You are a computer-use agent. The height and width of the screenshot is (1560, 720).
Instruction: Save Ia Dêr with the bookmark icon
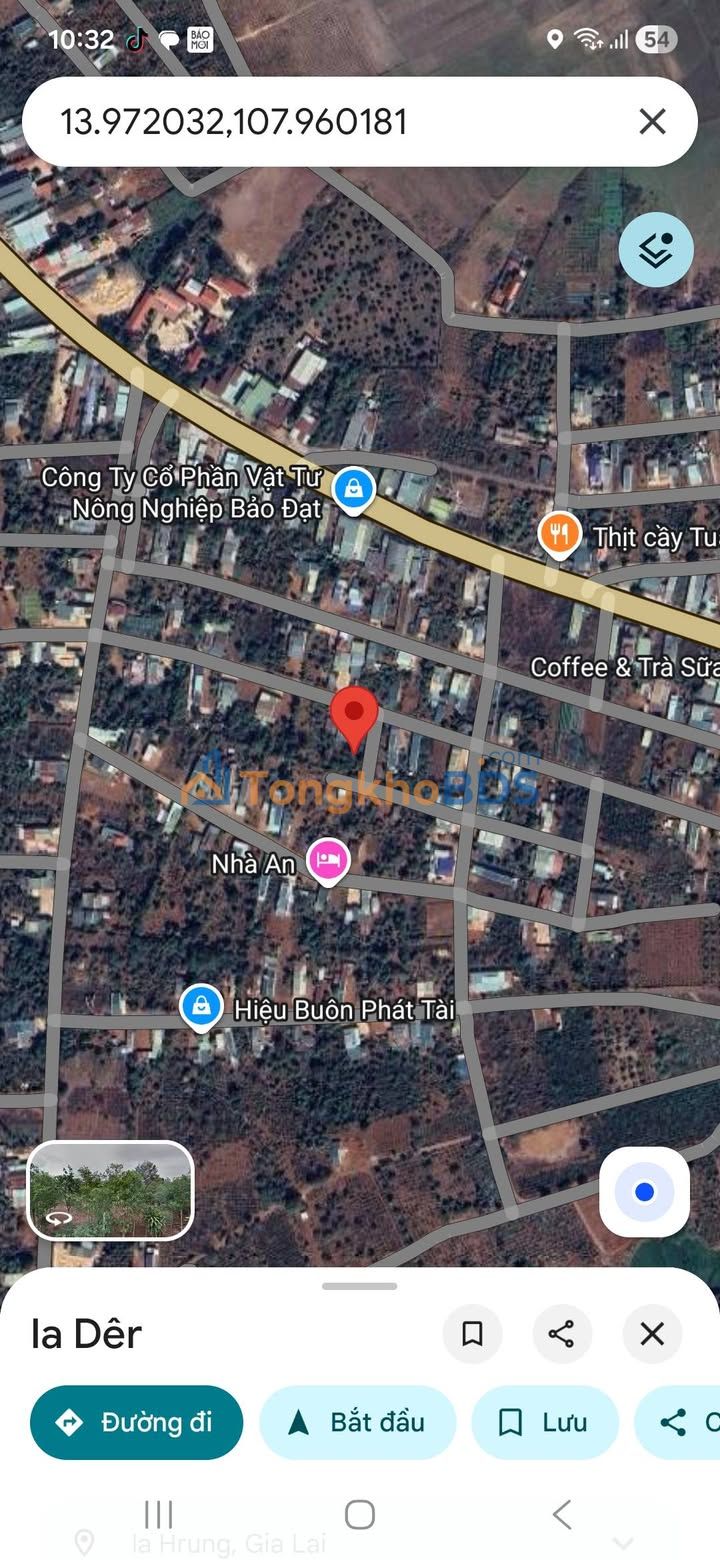click(472, 1334)
